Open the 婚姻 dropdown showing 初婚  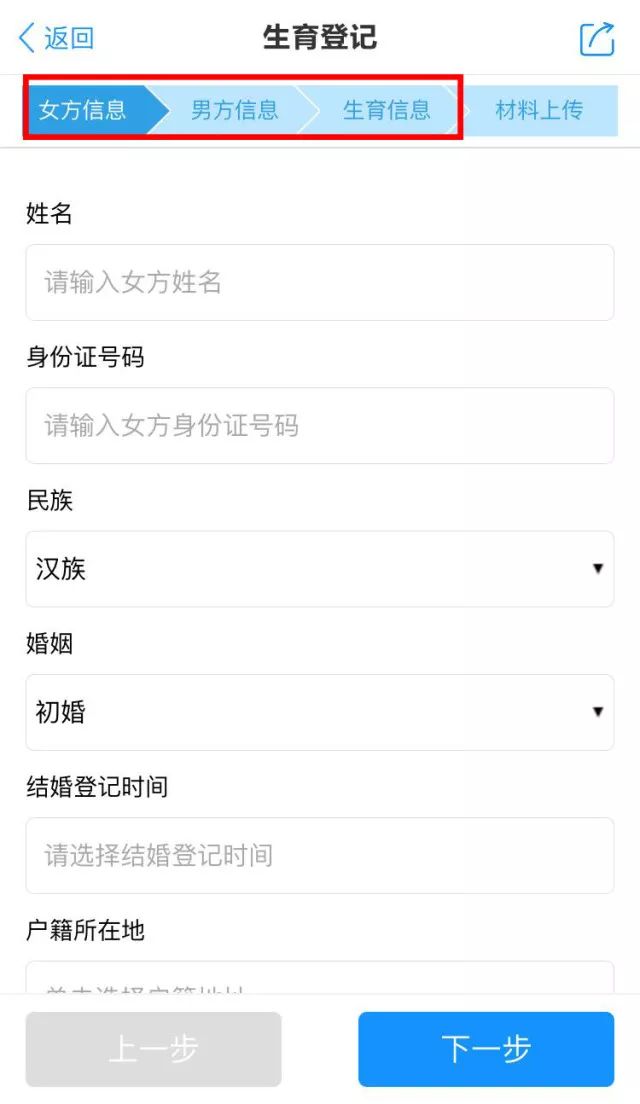point(320,712)
